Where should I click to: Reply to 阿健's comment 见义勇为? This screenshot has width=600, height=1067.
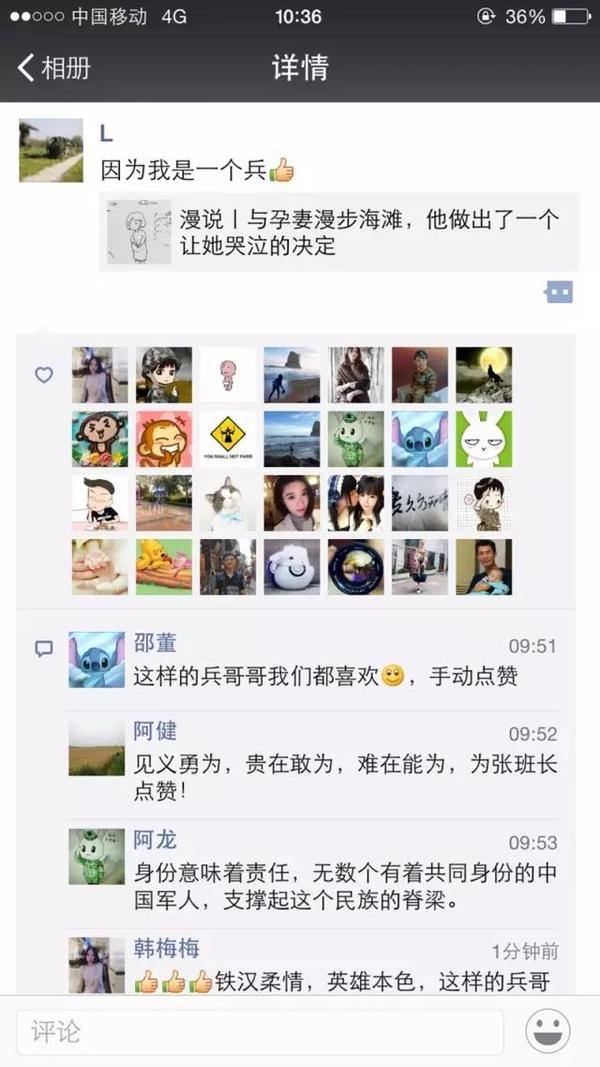pos(345,777)
